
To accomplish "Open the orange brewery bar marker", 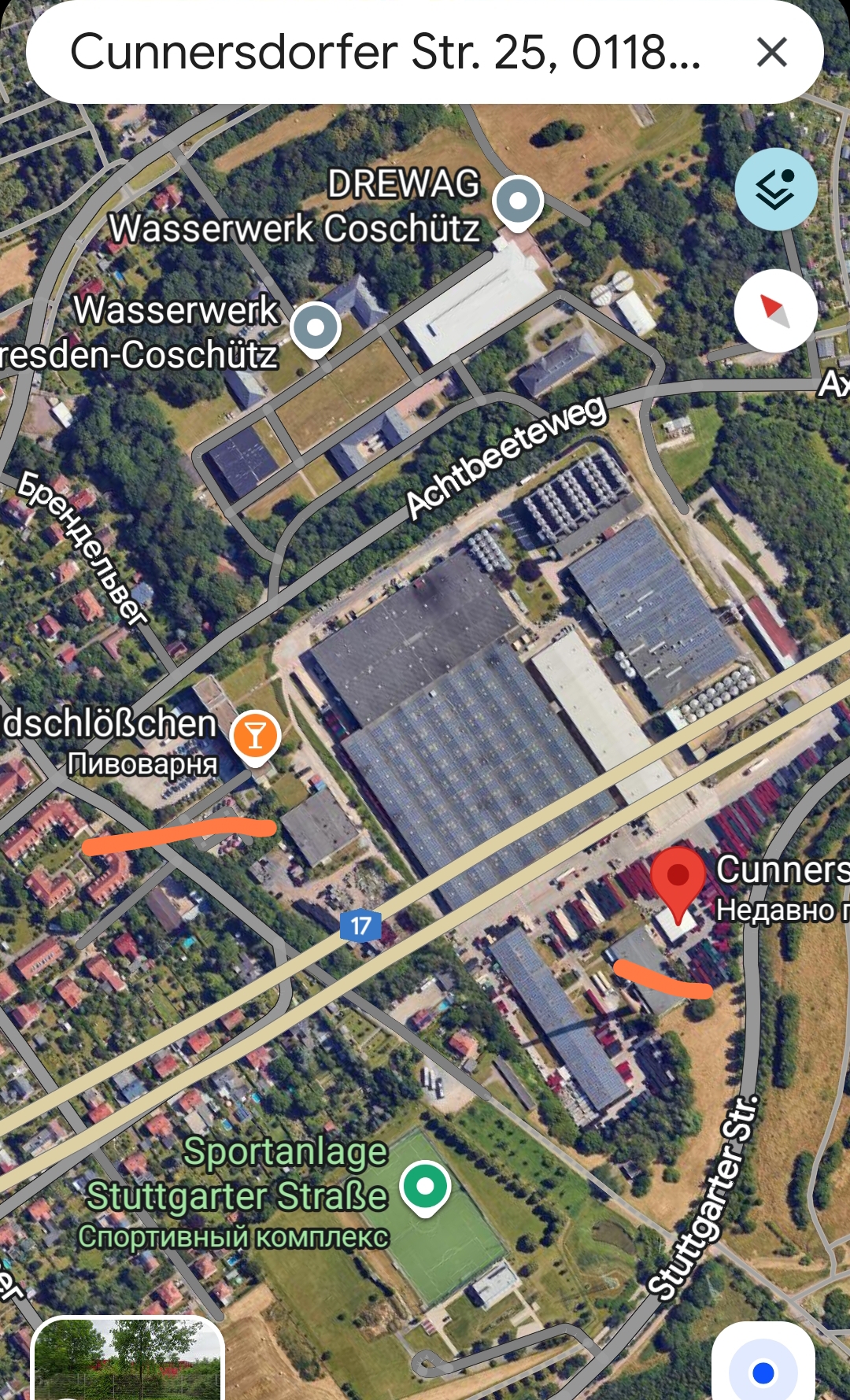I will 255,738.
